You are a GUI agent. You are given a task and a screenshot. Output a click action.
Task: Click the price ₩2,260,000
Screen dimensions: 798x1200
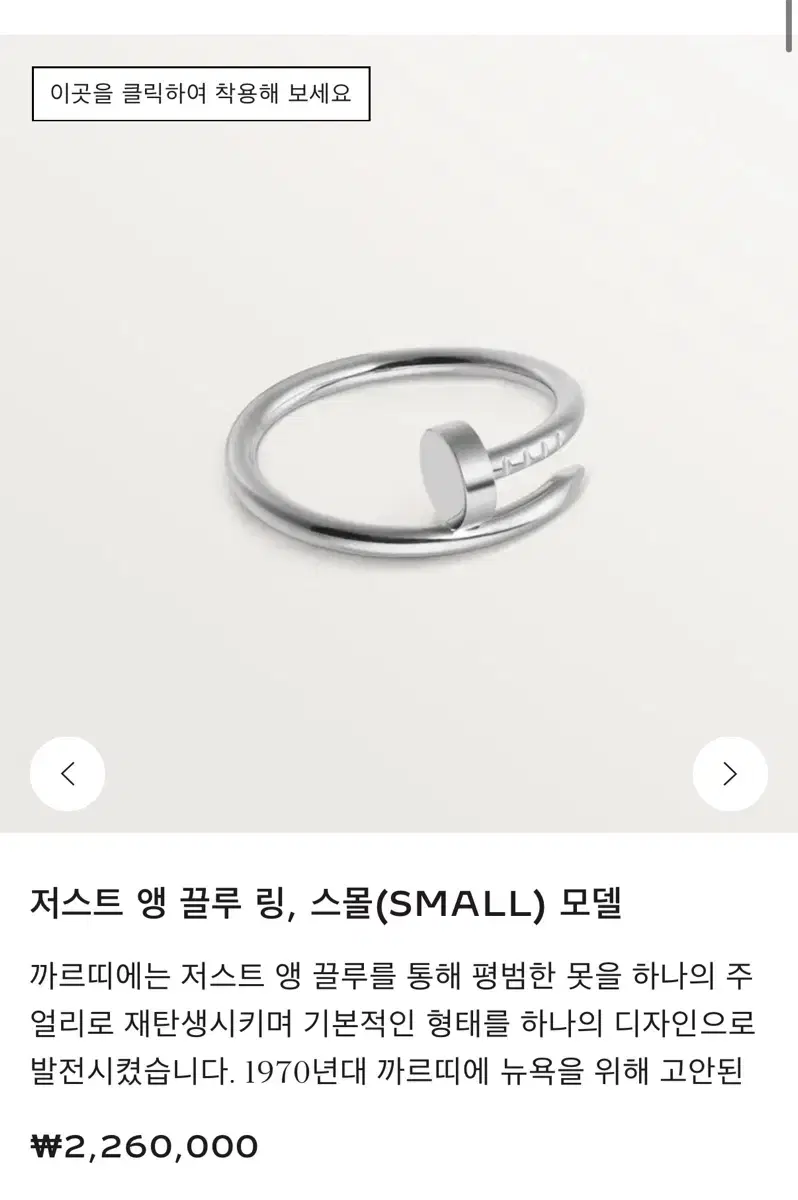pos(144,1147)
